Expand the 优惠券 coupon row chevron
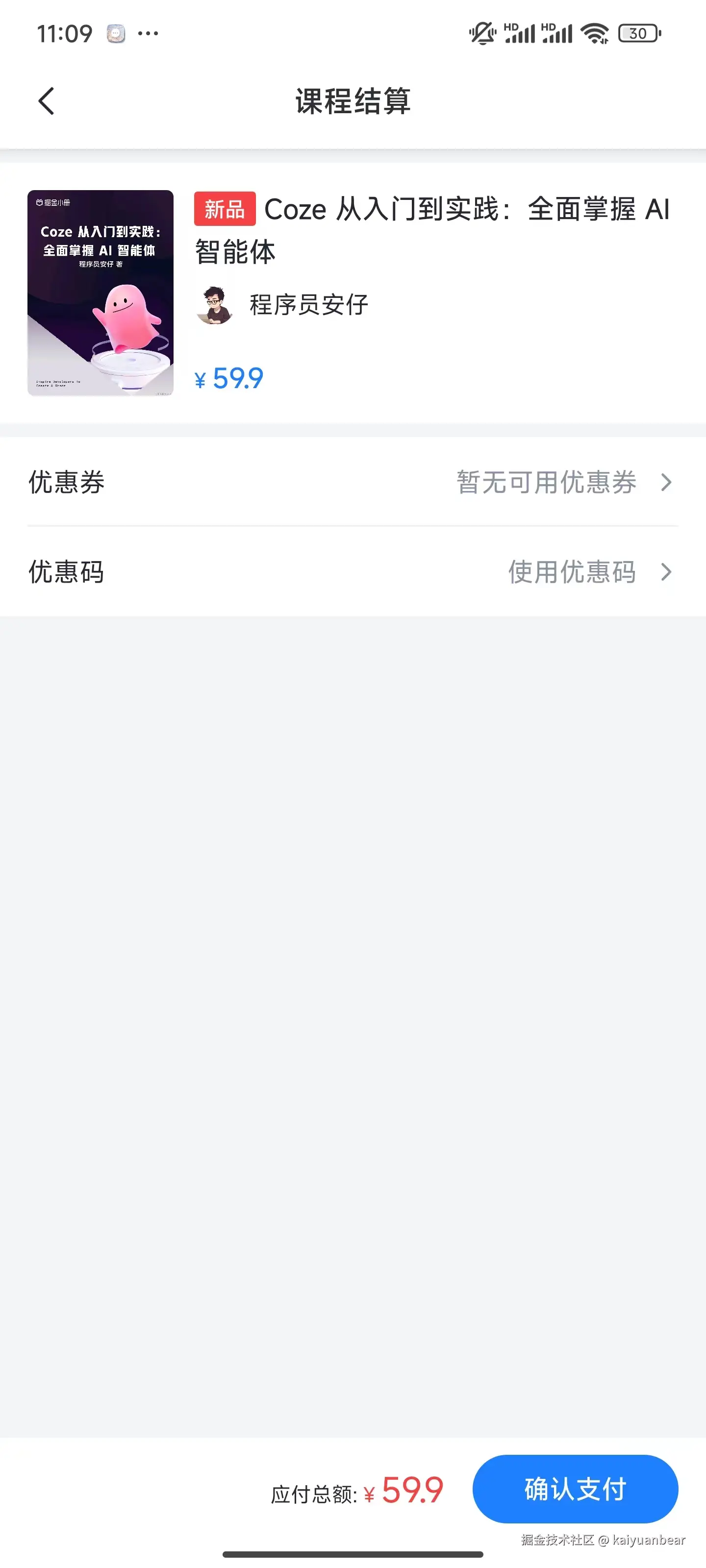 point(666,483)
